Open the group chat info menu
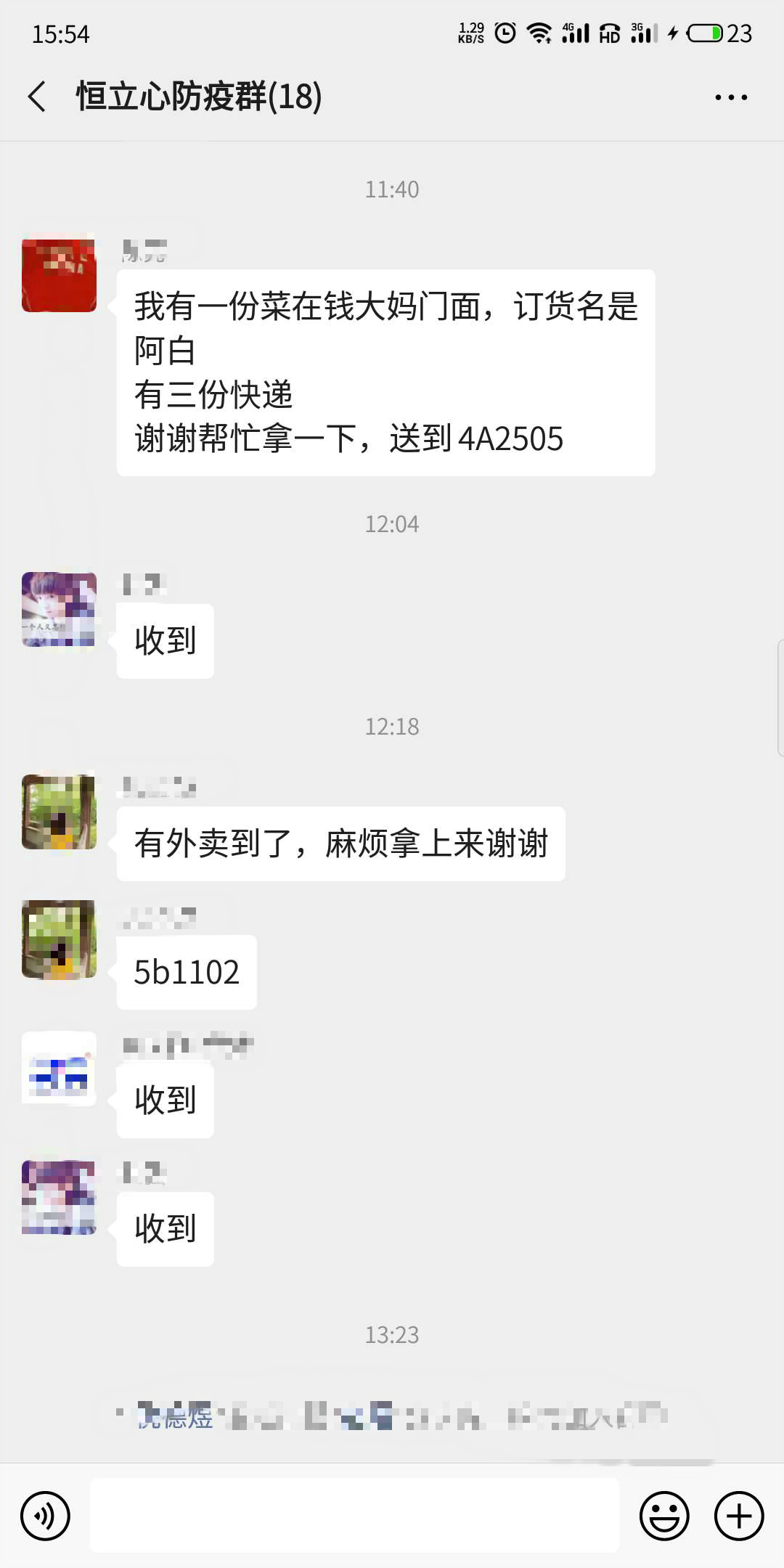The width and height of the screenshot is (784, 1568). 730,97
